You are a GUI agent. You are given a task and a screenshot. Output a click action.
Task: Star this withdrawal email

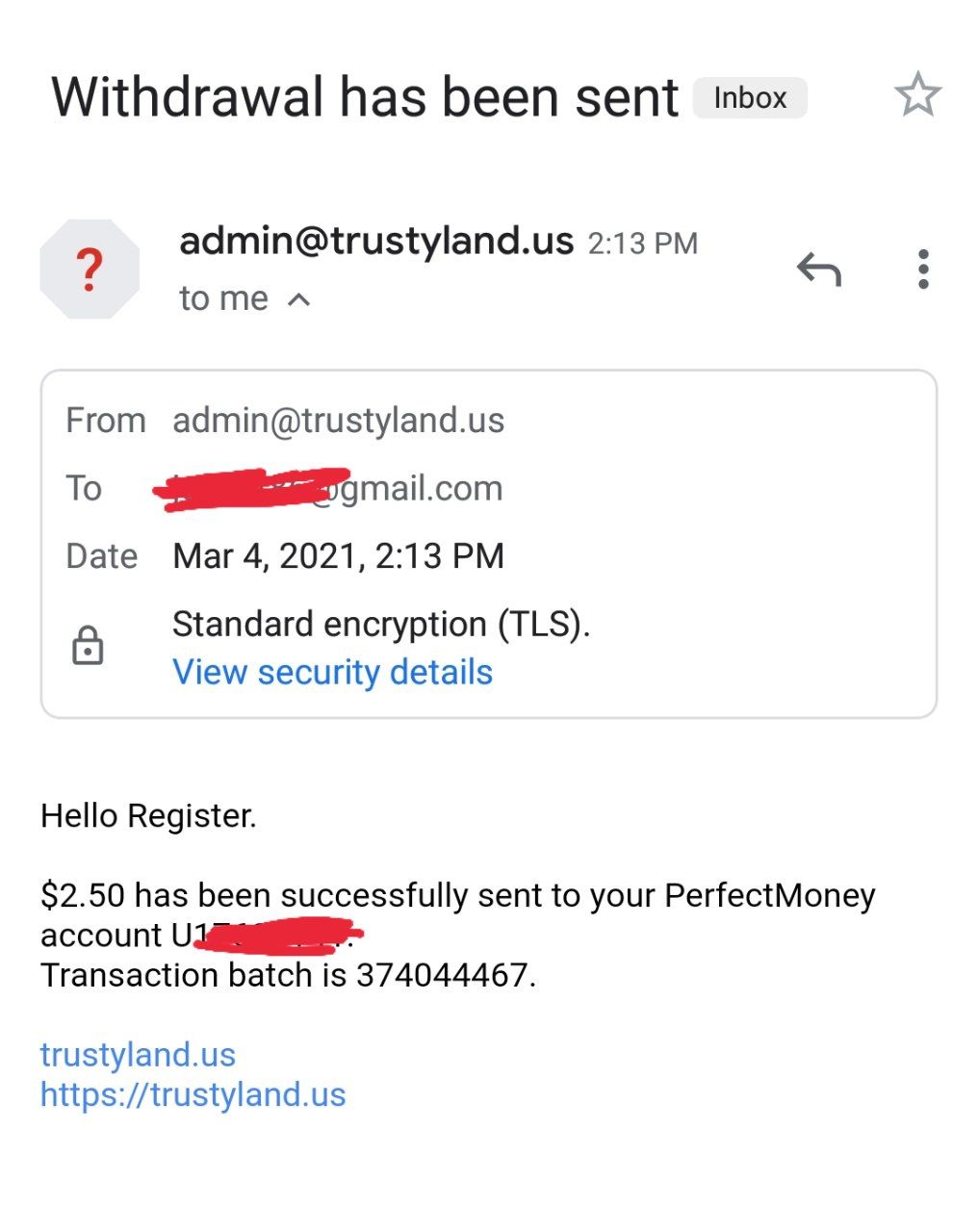pos(916,95)
